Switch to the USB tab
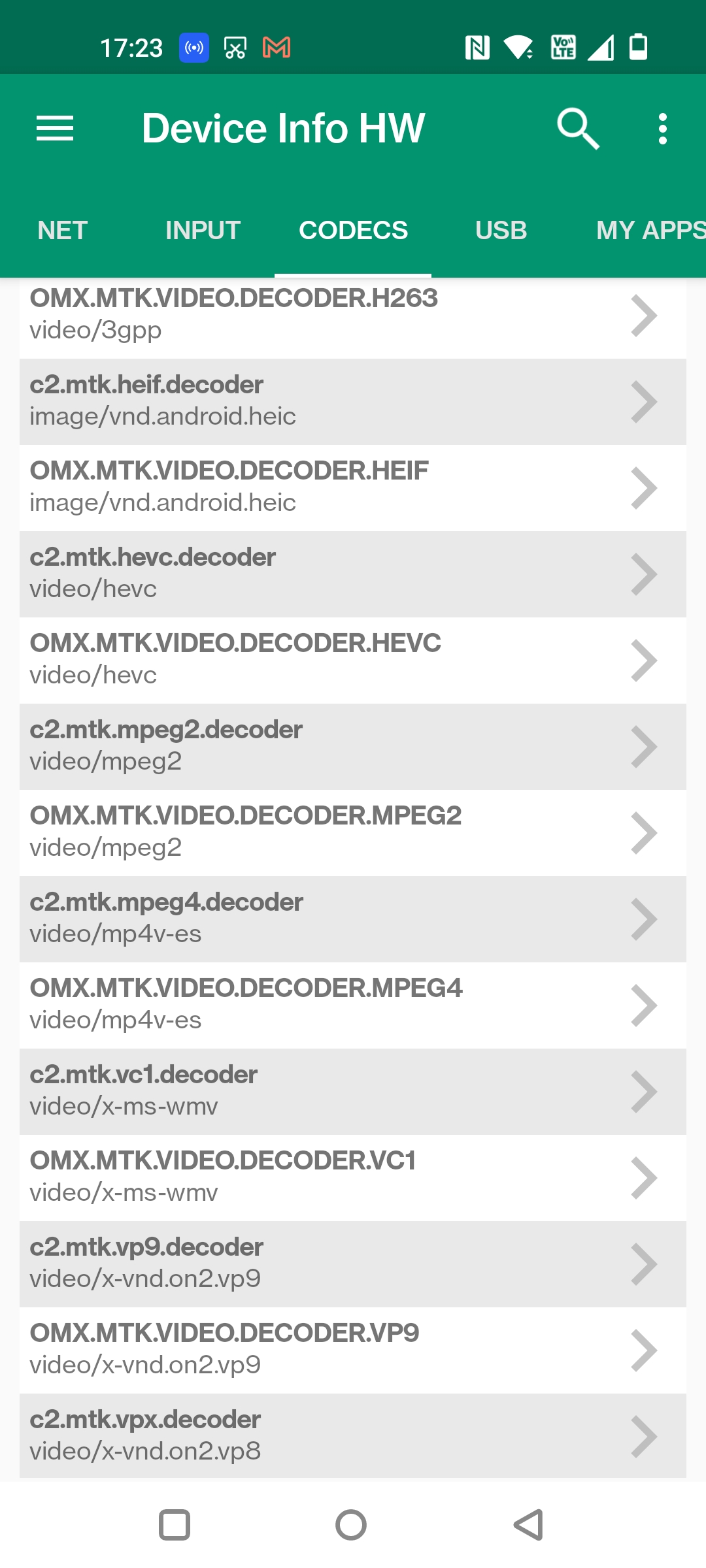This screenshot has width=706, height=1568. click(x=501, y=231)
